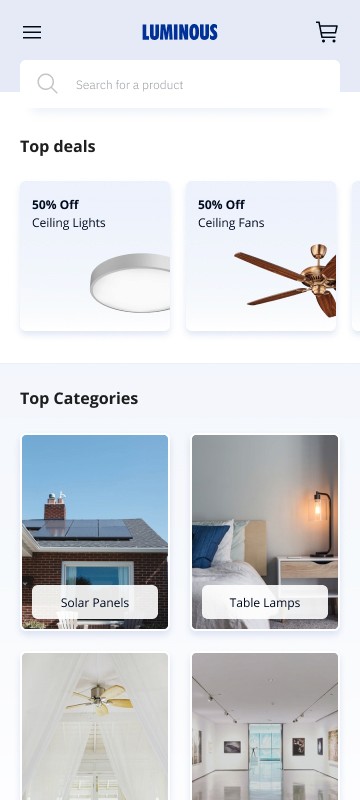The width and height of the screenshot is (360, 800).
Task: Open the shopping cart
Action: (x=327, y=32)
